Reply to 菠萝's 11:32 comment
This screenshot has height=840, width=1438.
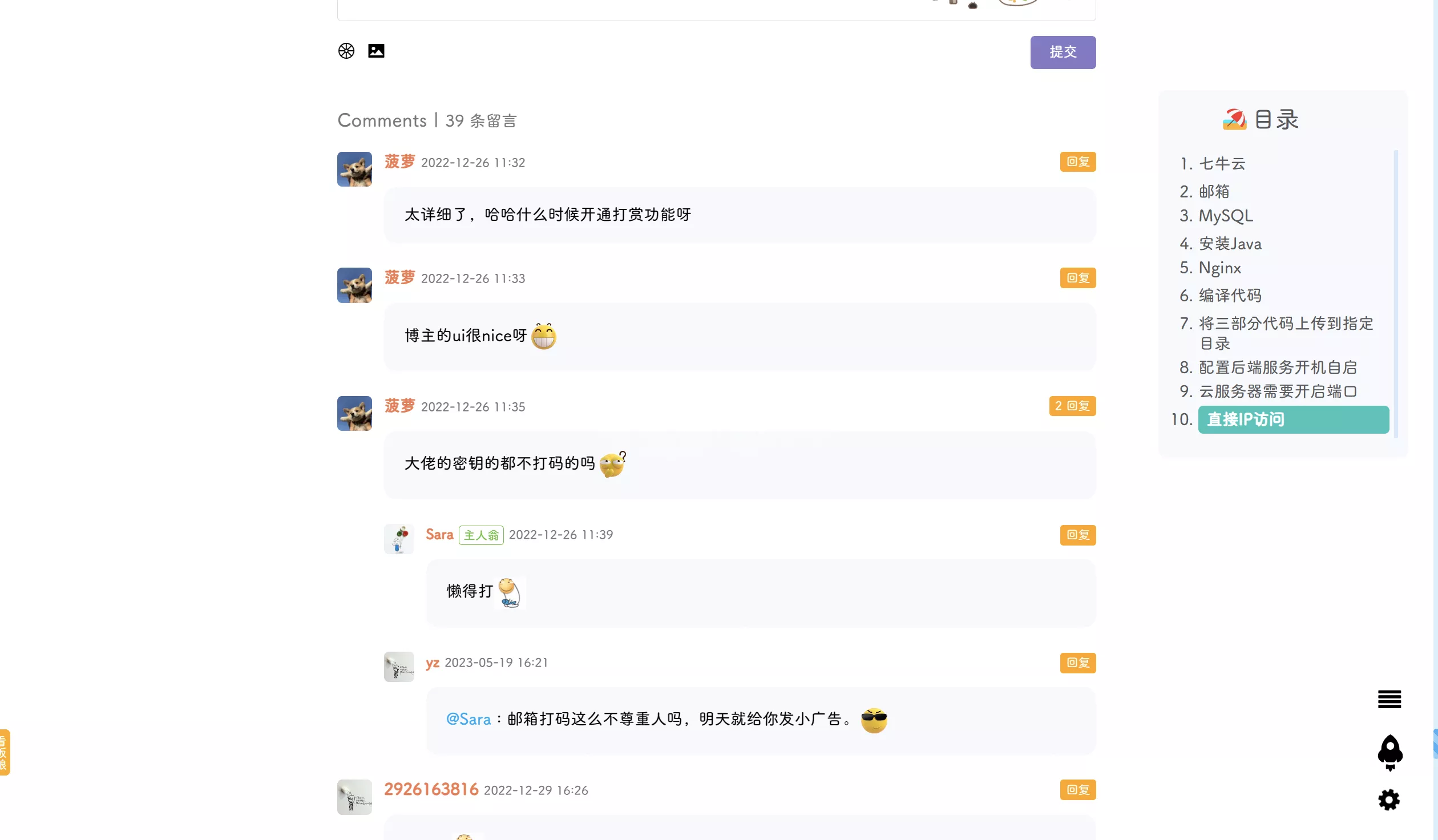click(1077, 162)
